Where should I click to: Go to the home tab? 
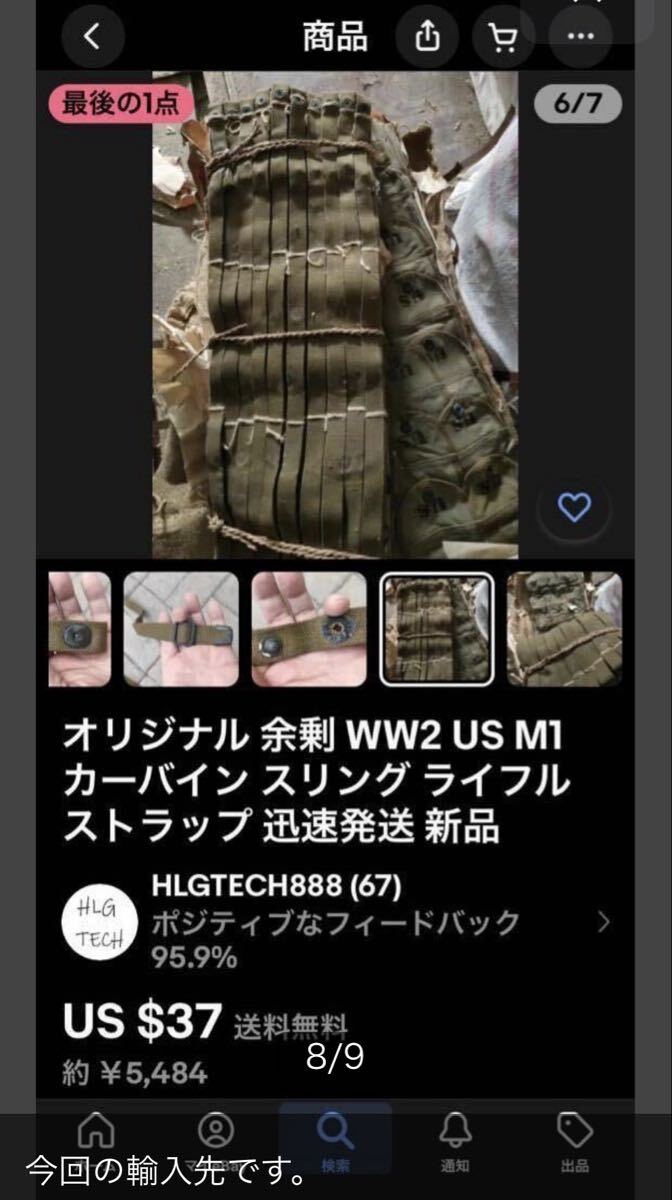(x=96, y=1140)
